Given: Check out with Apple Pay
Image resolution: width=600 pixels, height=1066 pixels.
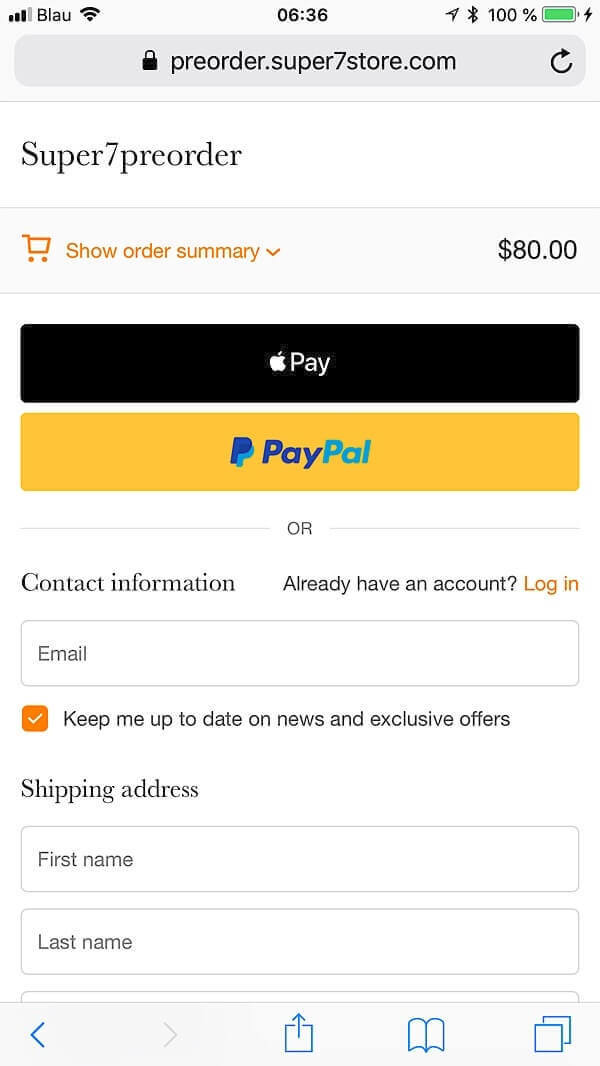Looking at the screenshot, I should tap(300, 363).
